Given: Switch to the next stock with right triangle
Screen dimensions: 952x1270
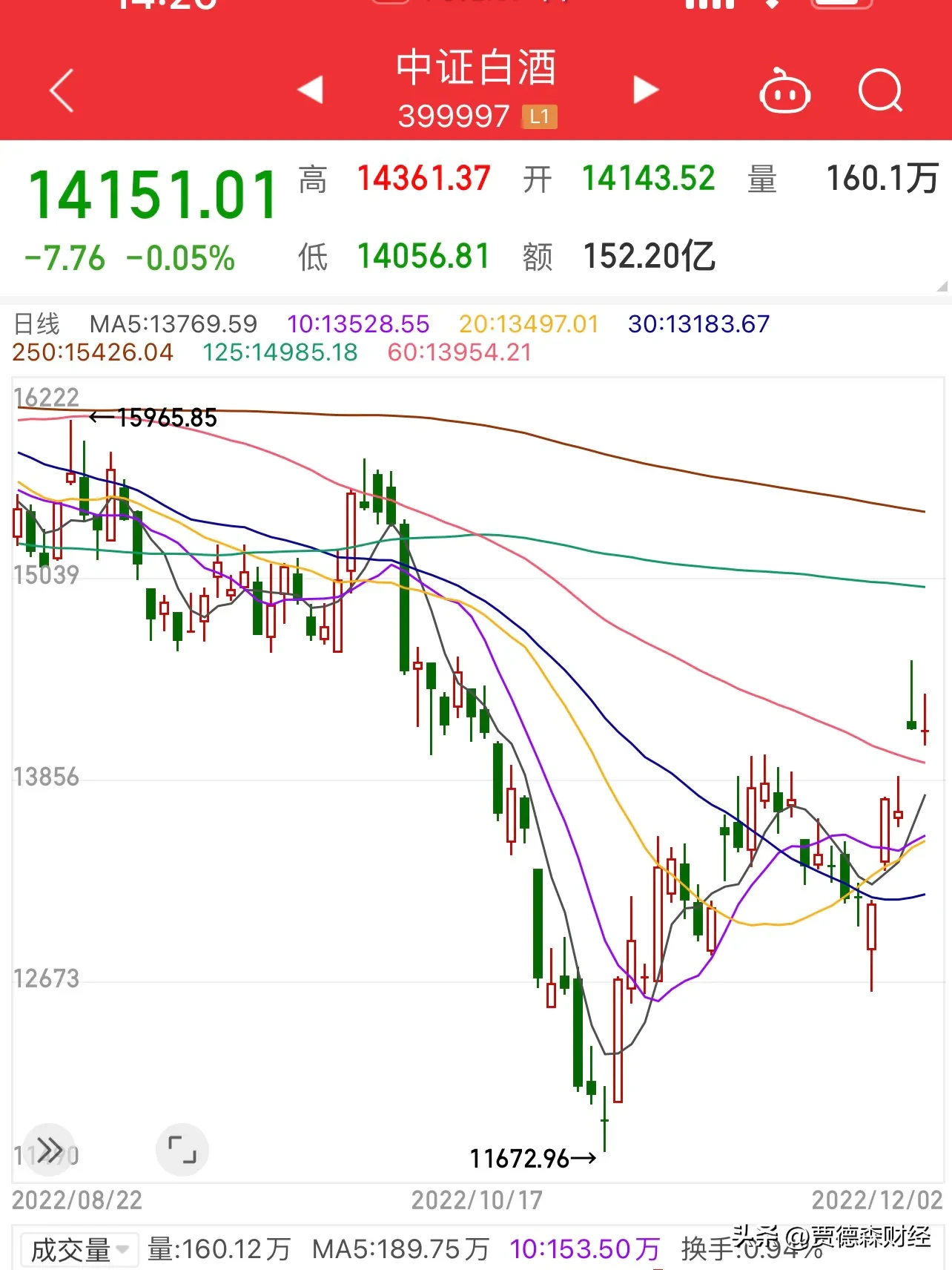Looking at the screenshot, I should coord(645,90).
